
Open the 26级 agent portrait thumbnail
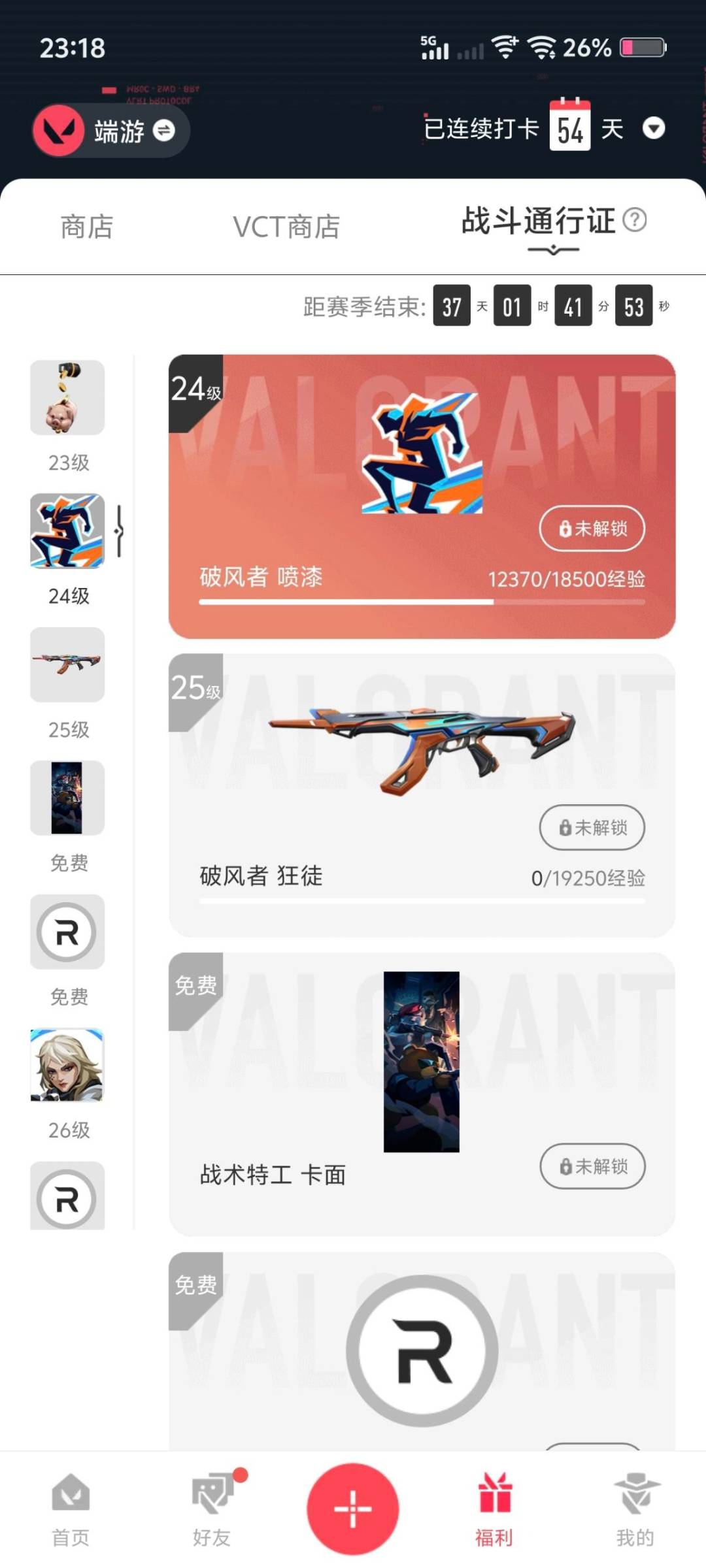[x=67, y=1066]
